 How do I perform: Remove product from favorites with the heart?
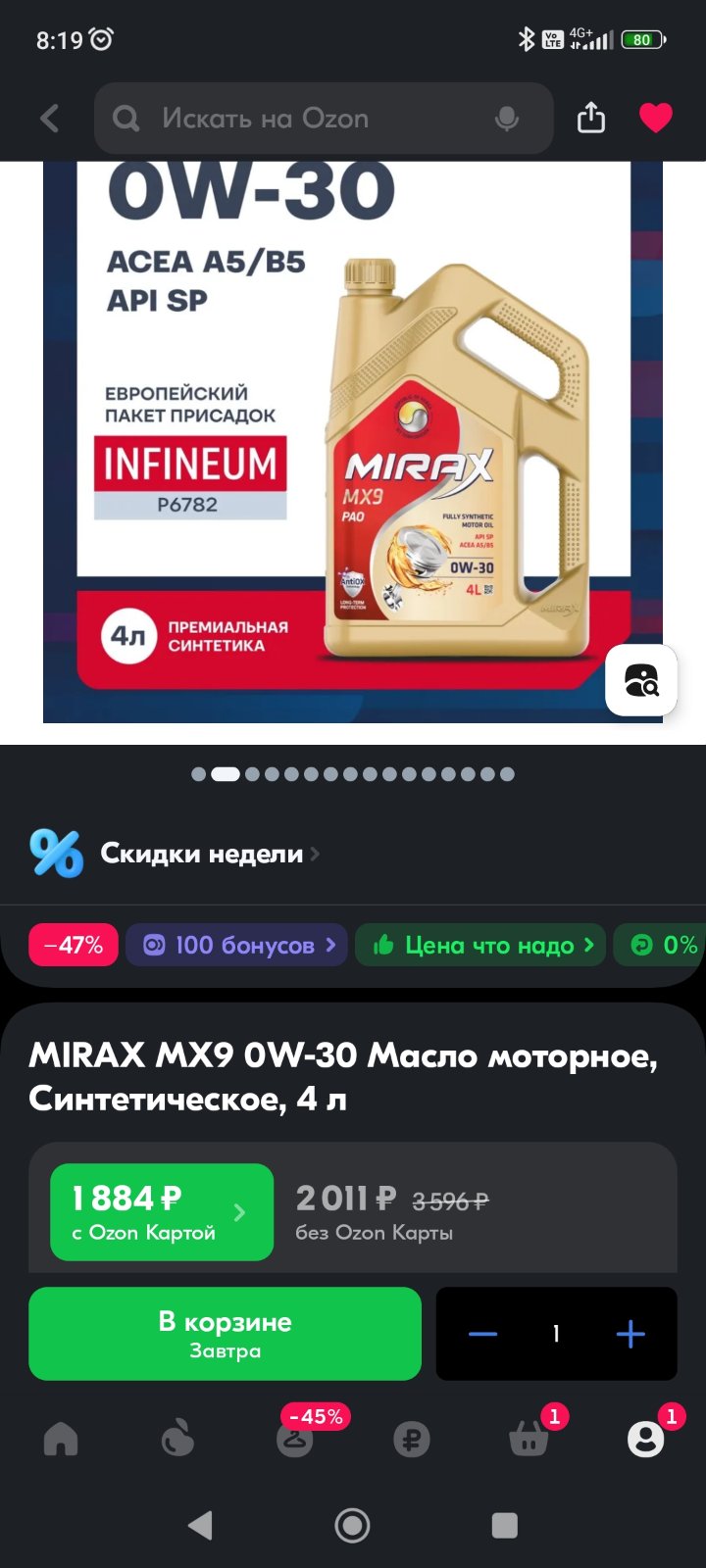tap(656, 118)
